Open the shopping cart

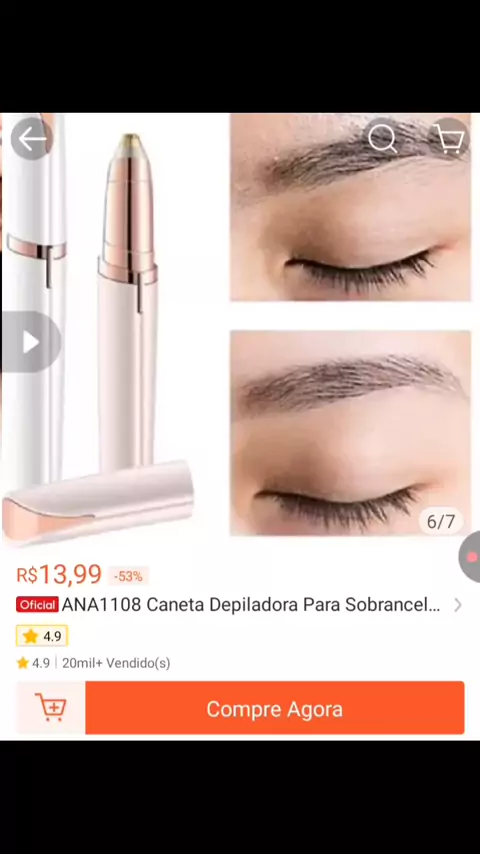point(449,139)
